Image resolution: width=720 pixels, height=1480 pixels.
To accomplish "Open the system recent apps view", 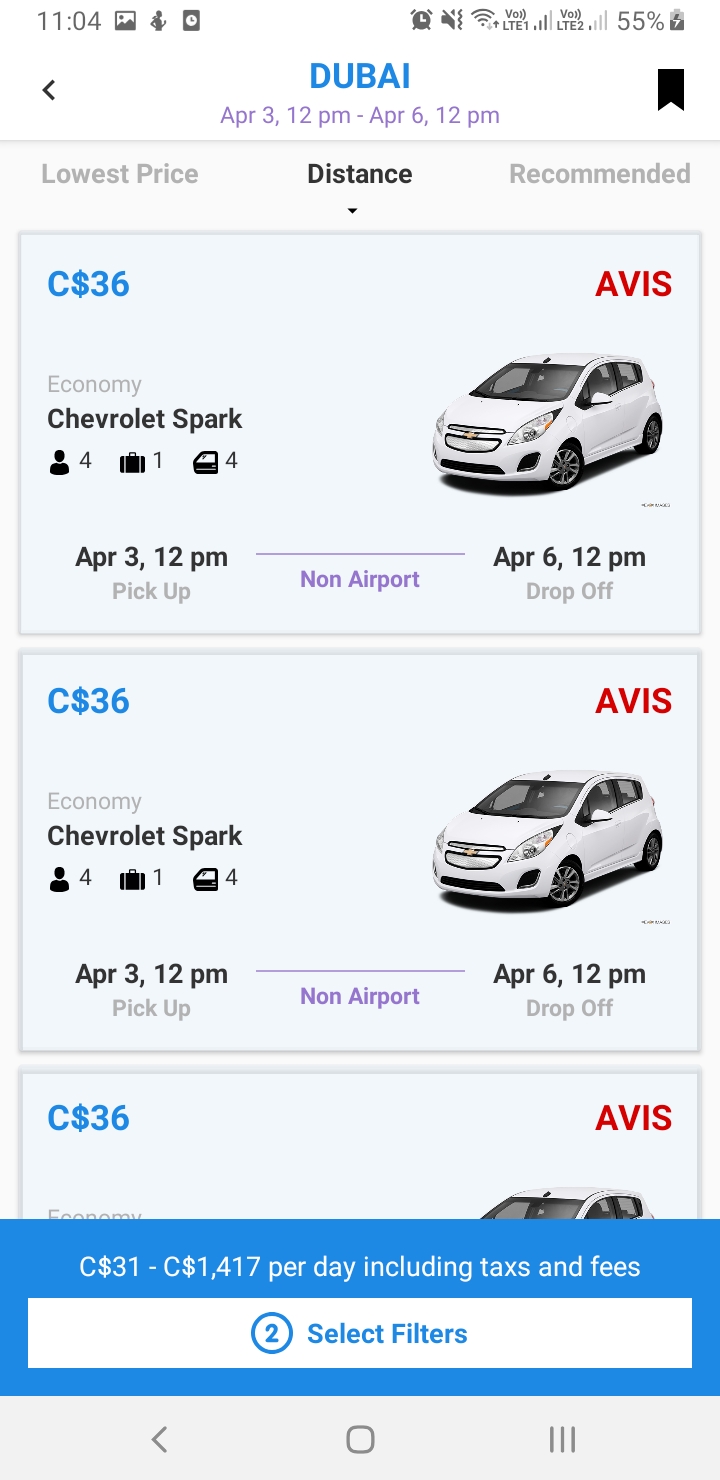I will click(x=562, y=1439).
